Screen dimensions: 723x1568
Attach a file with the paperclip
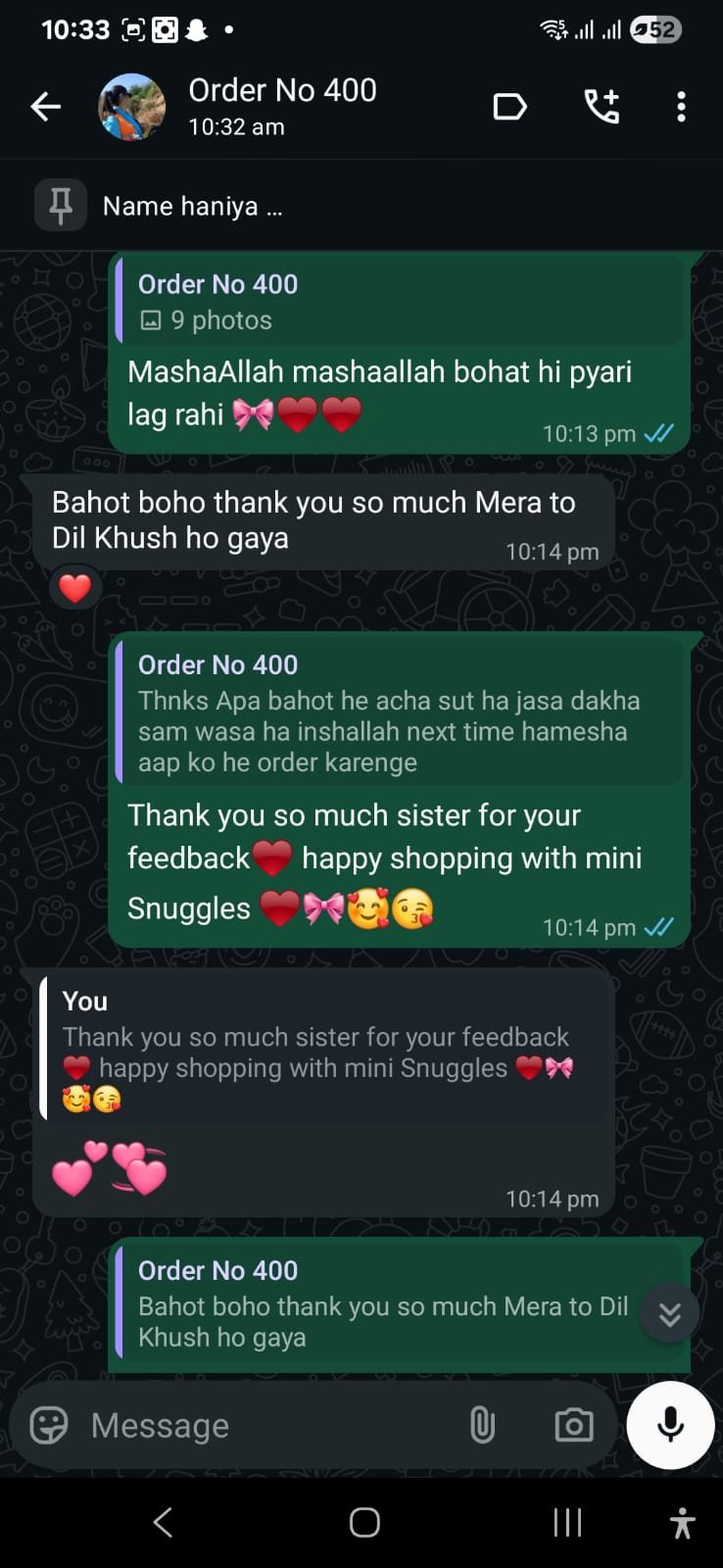tap(482, 1425)
